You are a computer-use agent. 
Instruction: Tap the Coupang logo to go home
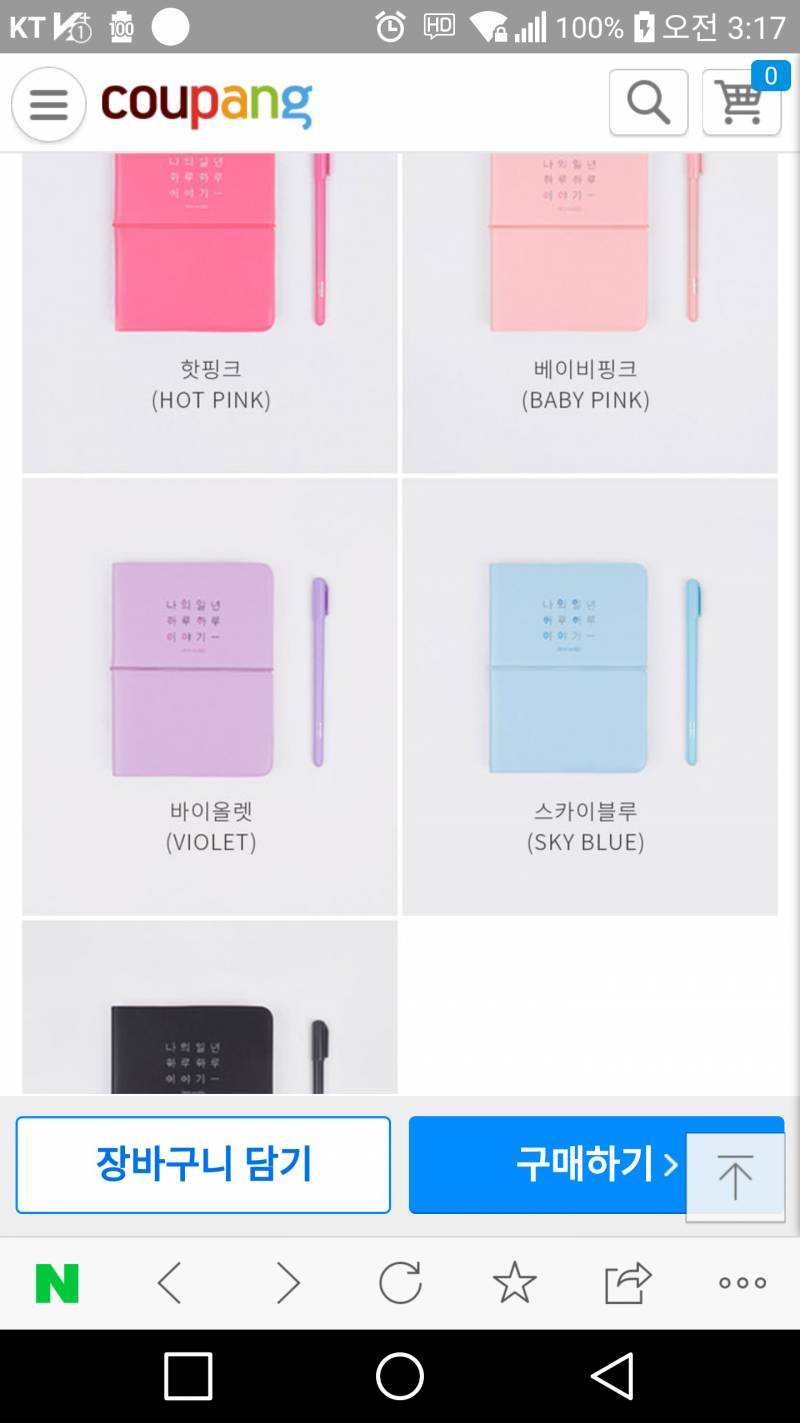click(x=204, y=103)
